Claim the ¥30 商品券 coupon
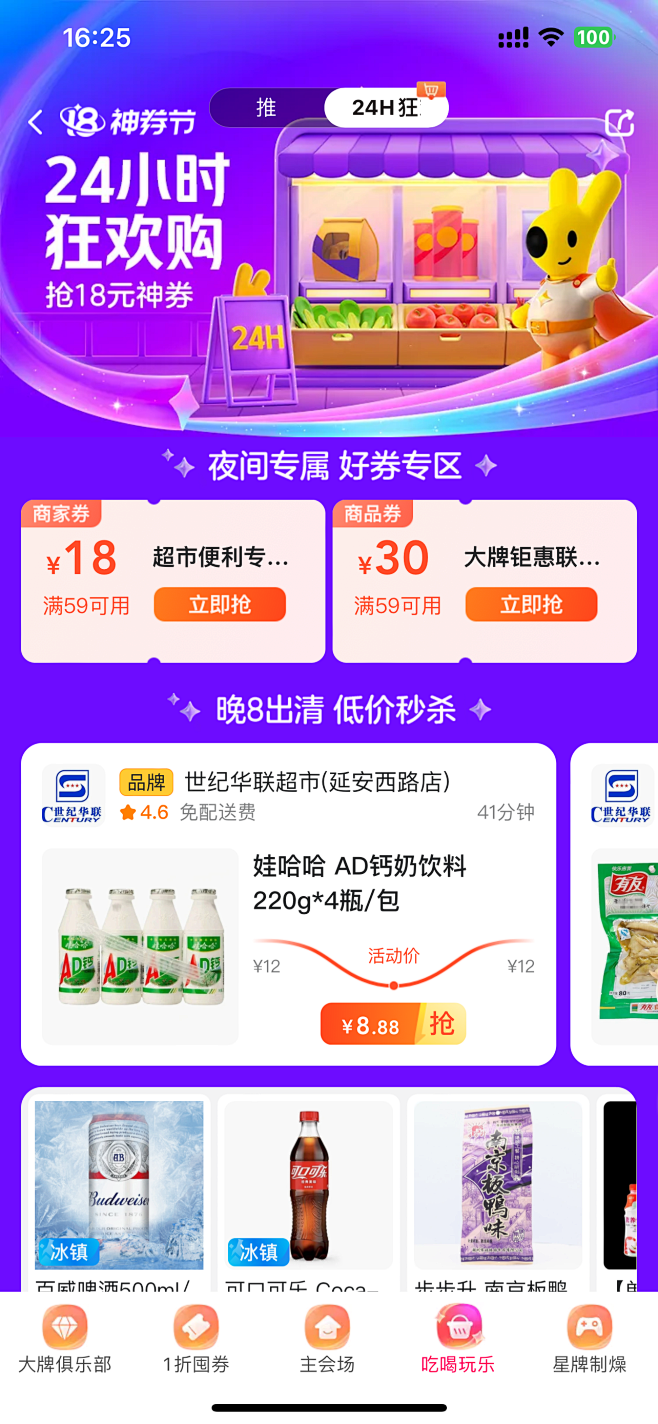The image size is (658, 1424). pyautogui.click(x=531, y=604)
